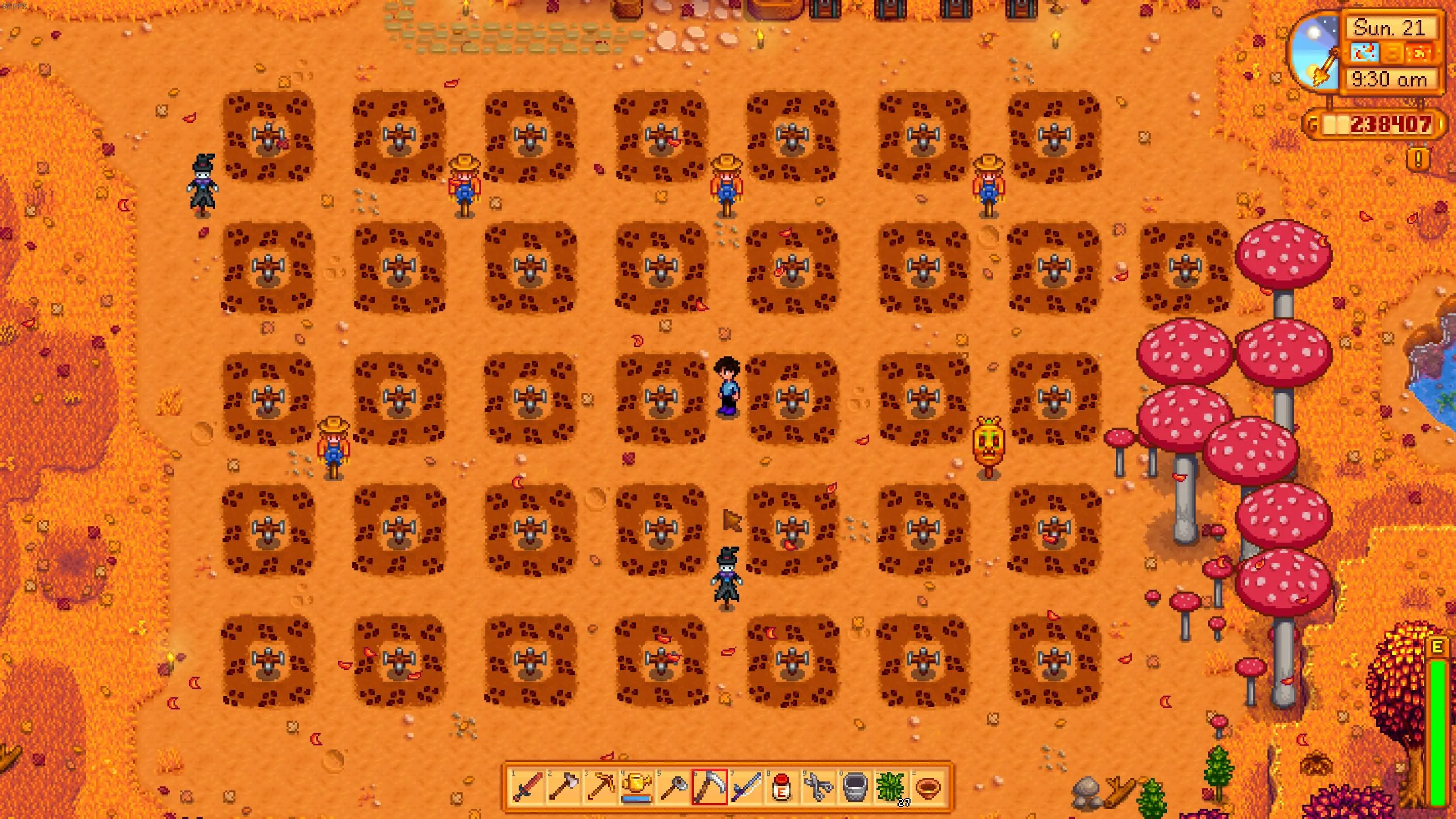The height and width of the screenshot is (819, 1456).
Task: Select the green fiber stack of 27
Action: click(891, 787)
